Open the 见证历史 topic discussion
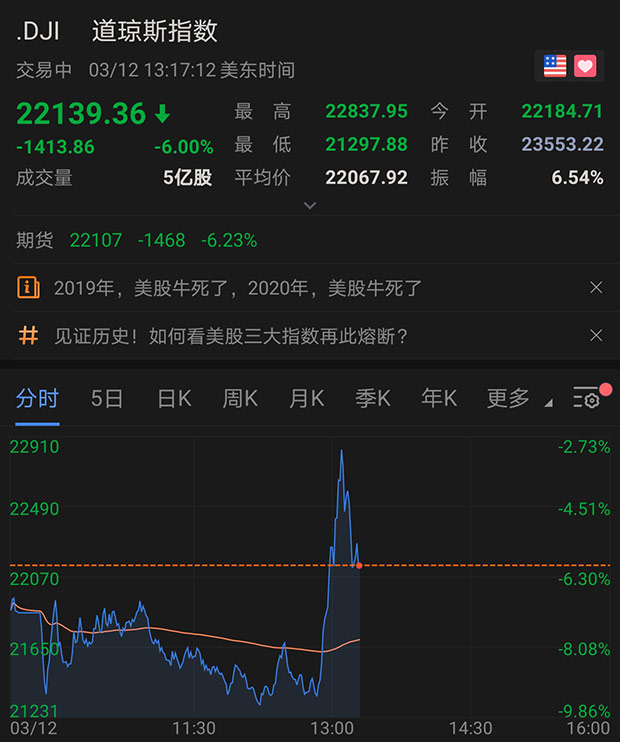 point(231,336)
